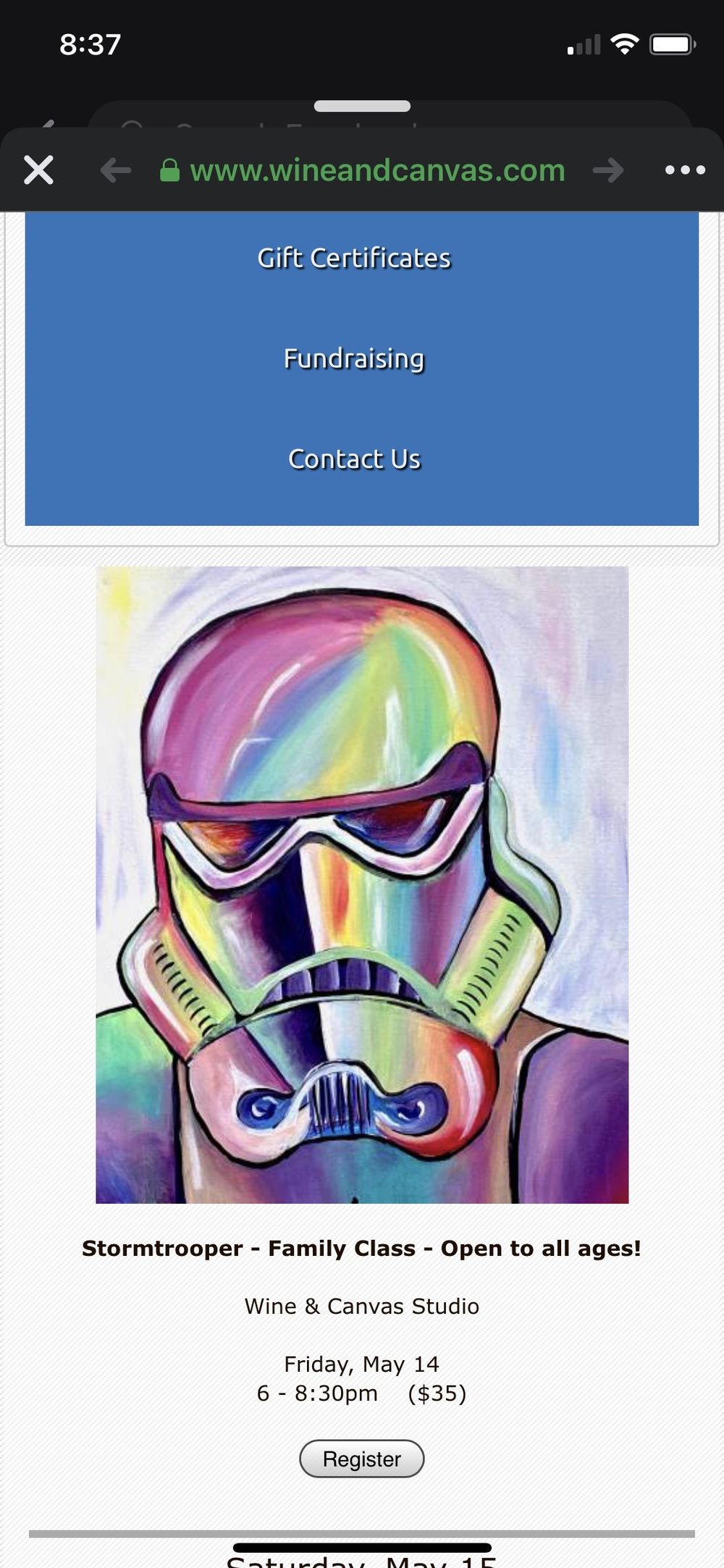Tap the wineandcanvas.com address bar
724x1568 pixels.
[x=362, y=170]
